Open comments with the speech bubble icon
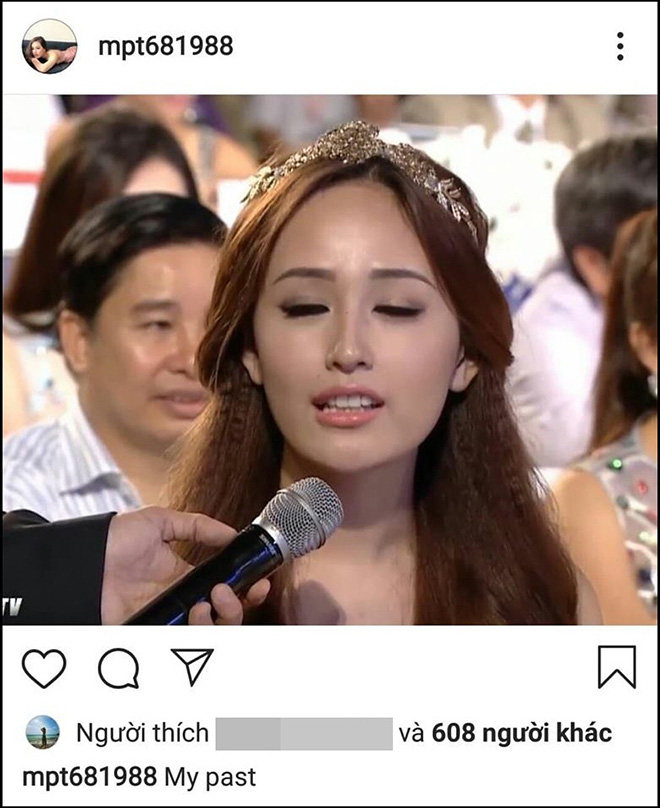The width and height of the screenshot is (660, 808). 118,667
